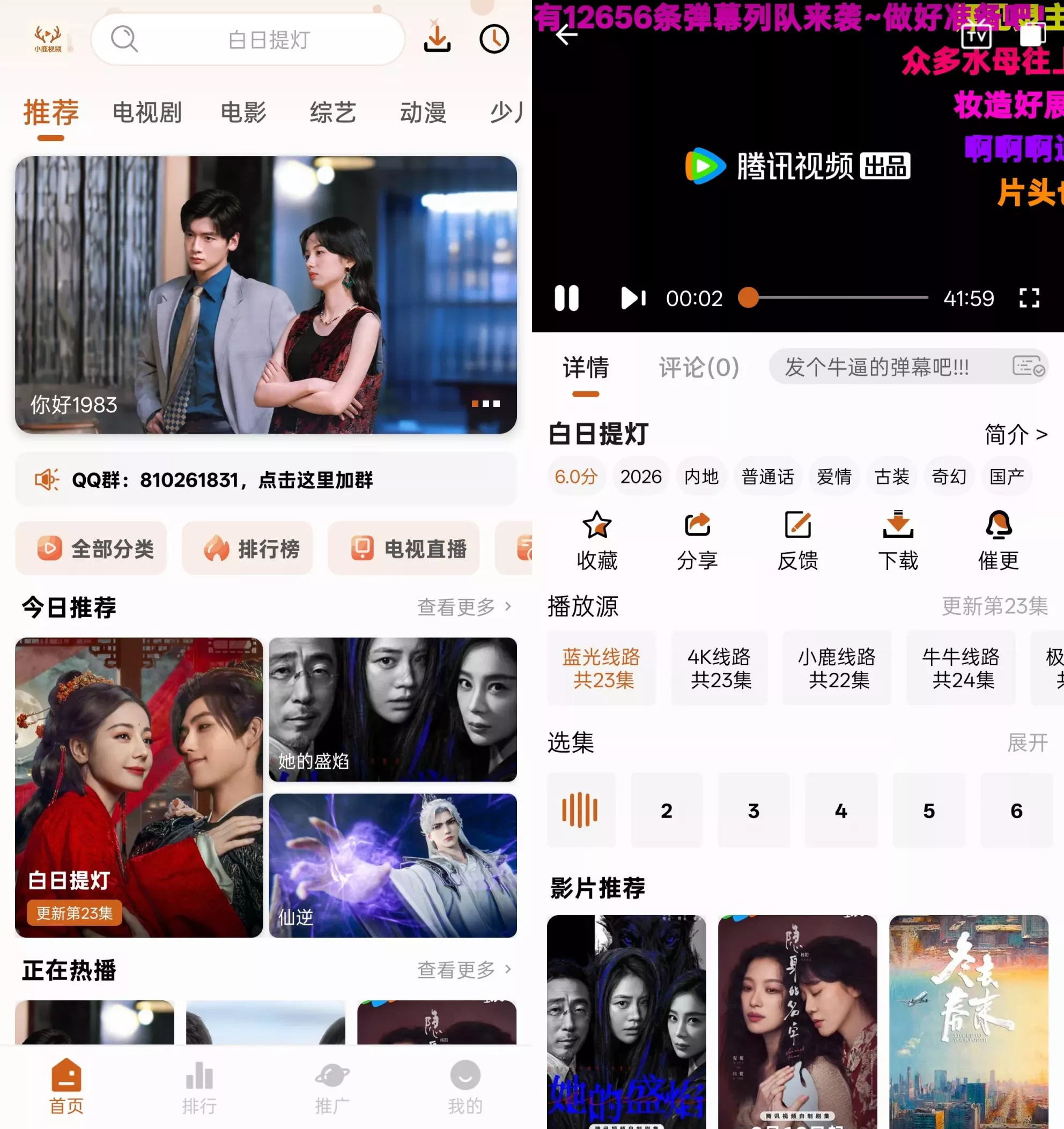Pause the playing video
Viewport: 1064px width, 1129px height.
click(566, 298)
